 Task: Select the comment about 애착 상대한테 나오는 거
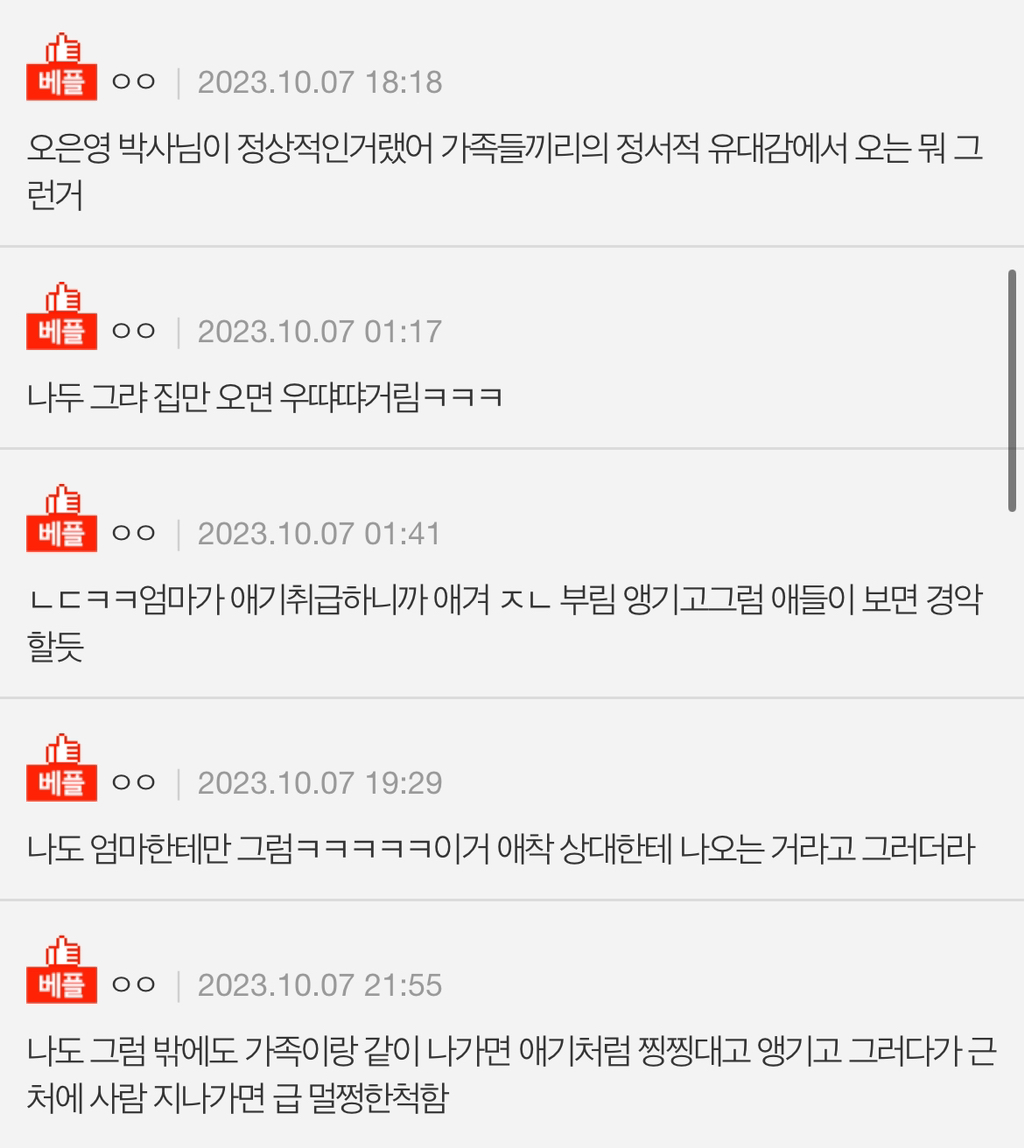coord(500,849)
